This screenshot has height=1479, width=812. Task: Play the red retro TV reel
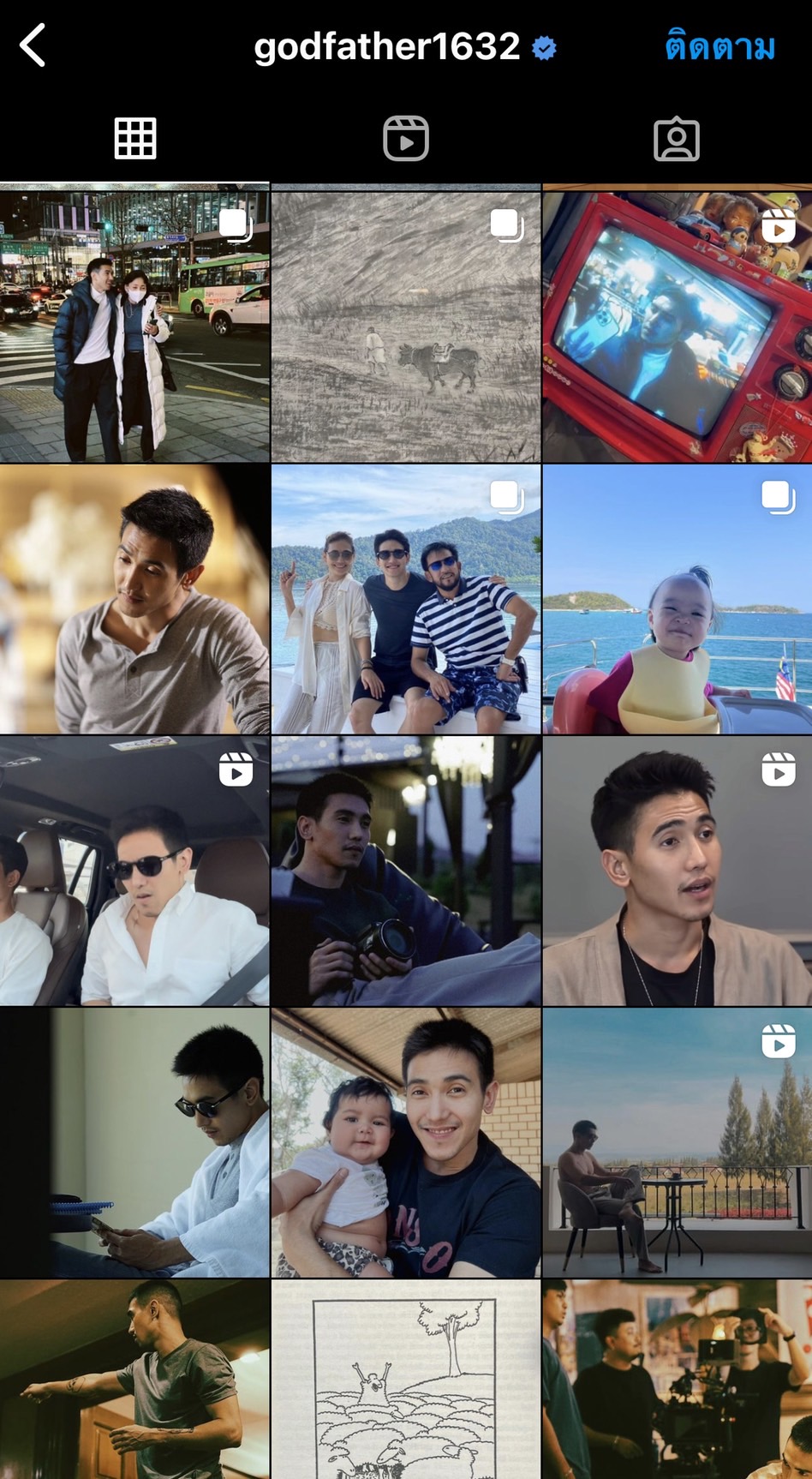pyautogui.click(x=677, y=326)
